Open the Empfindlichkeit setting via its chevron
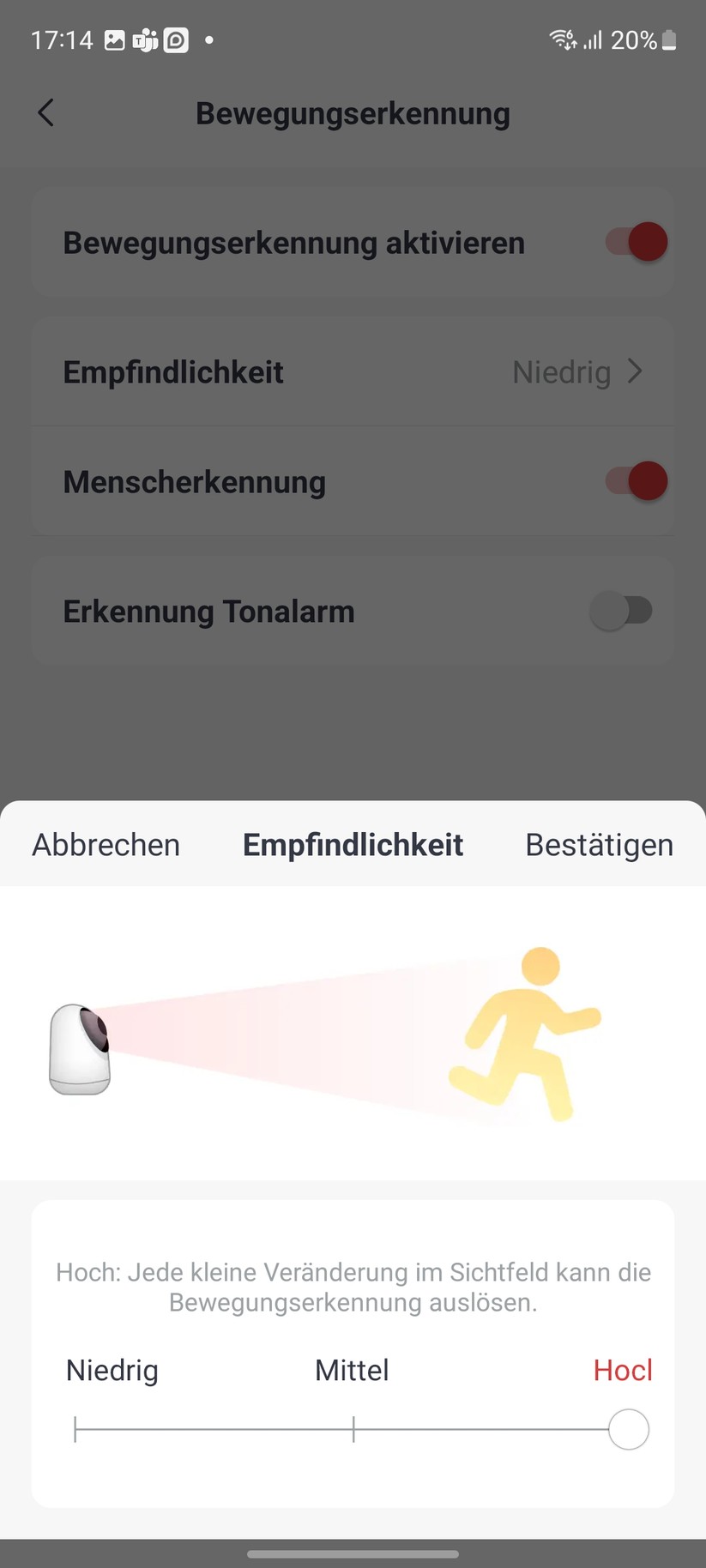Image resolution: width=706 pixels, height=1568 pixels. tap(635, 371)
